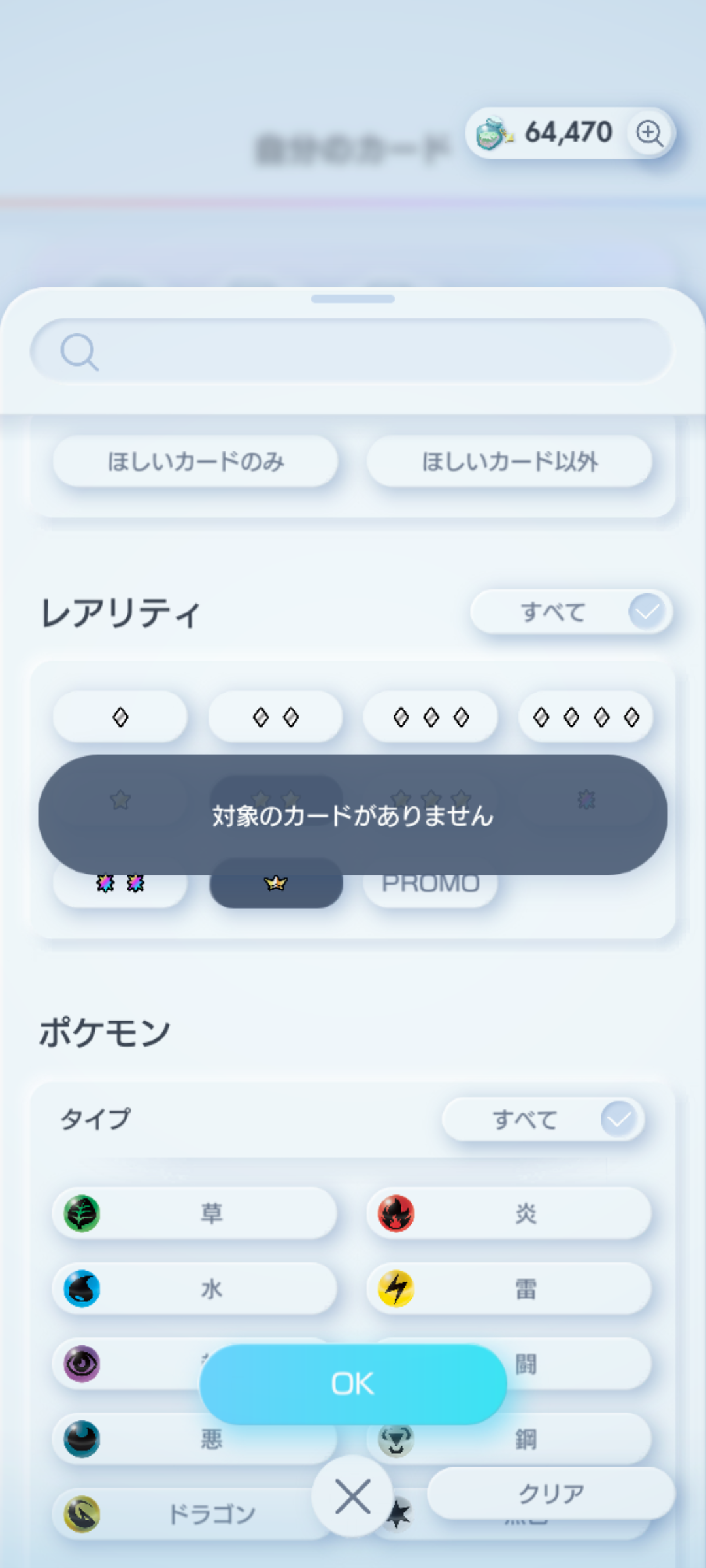Filter by 水 type
This screenshot has width=706, height=1568.
[195, 1288]
